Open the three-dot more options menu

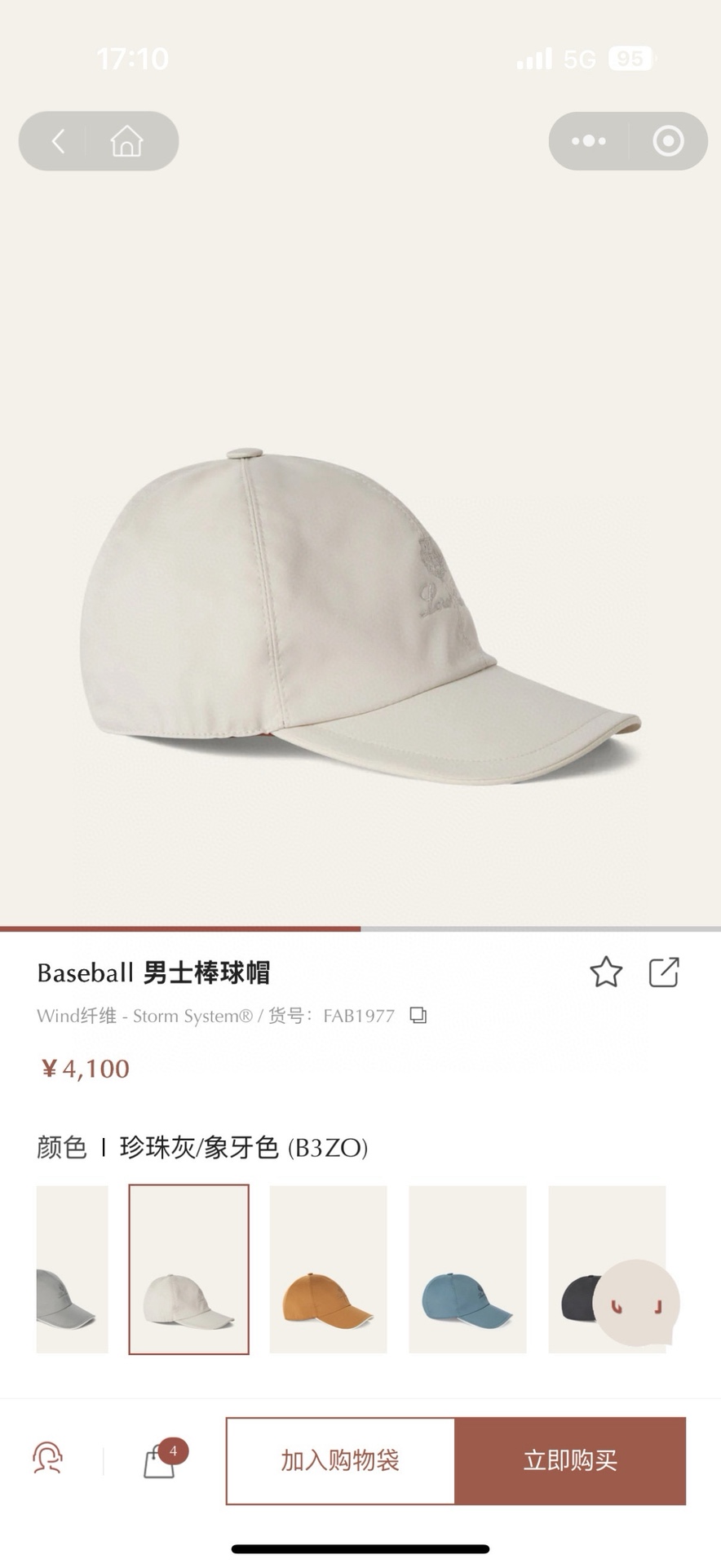pyautogui.click(x=589, y=141)
